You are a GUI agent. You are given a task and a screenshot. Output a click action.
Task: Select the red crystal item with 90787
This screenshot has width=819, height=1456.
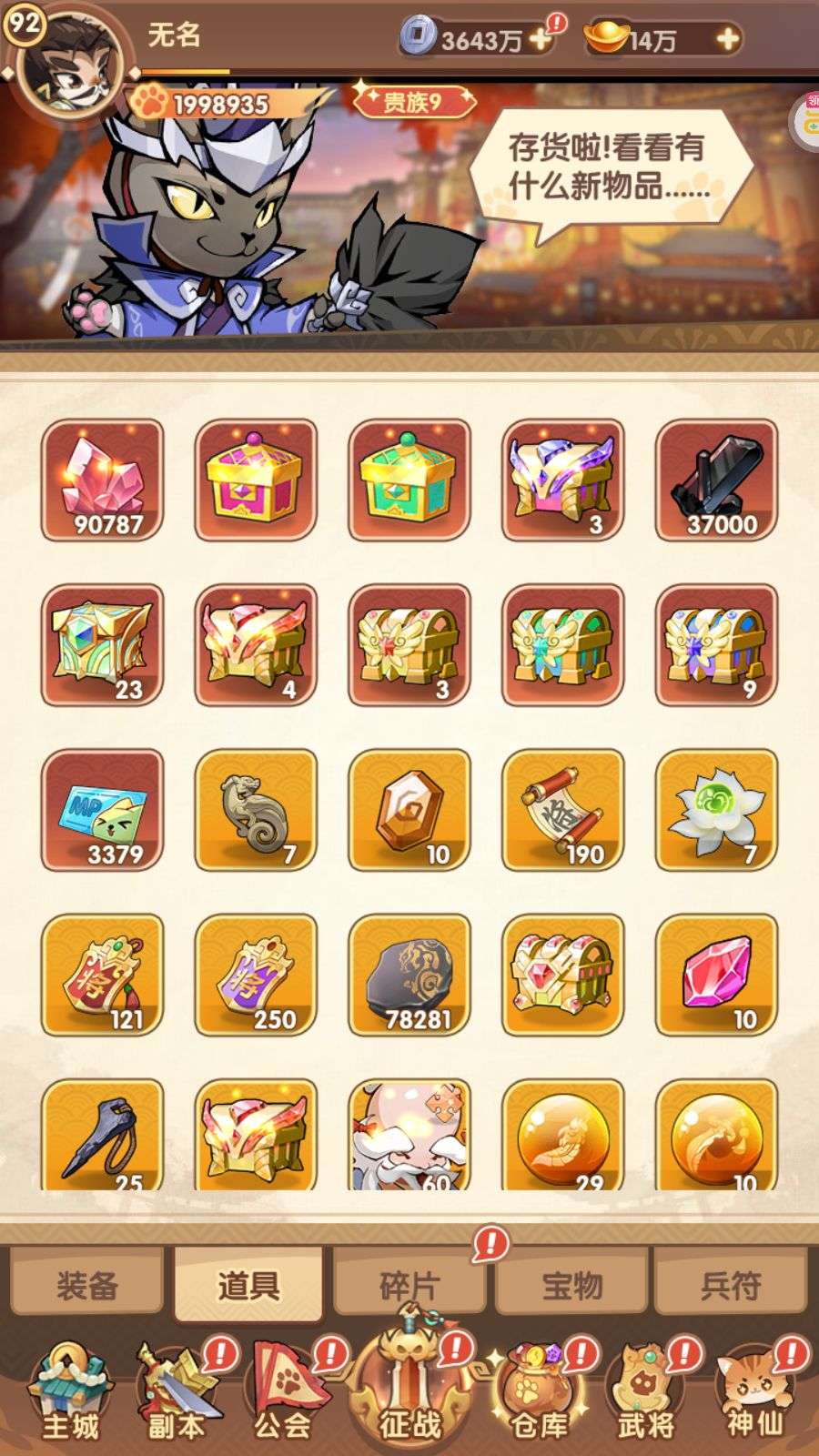coord(102,480)
